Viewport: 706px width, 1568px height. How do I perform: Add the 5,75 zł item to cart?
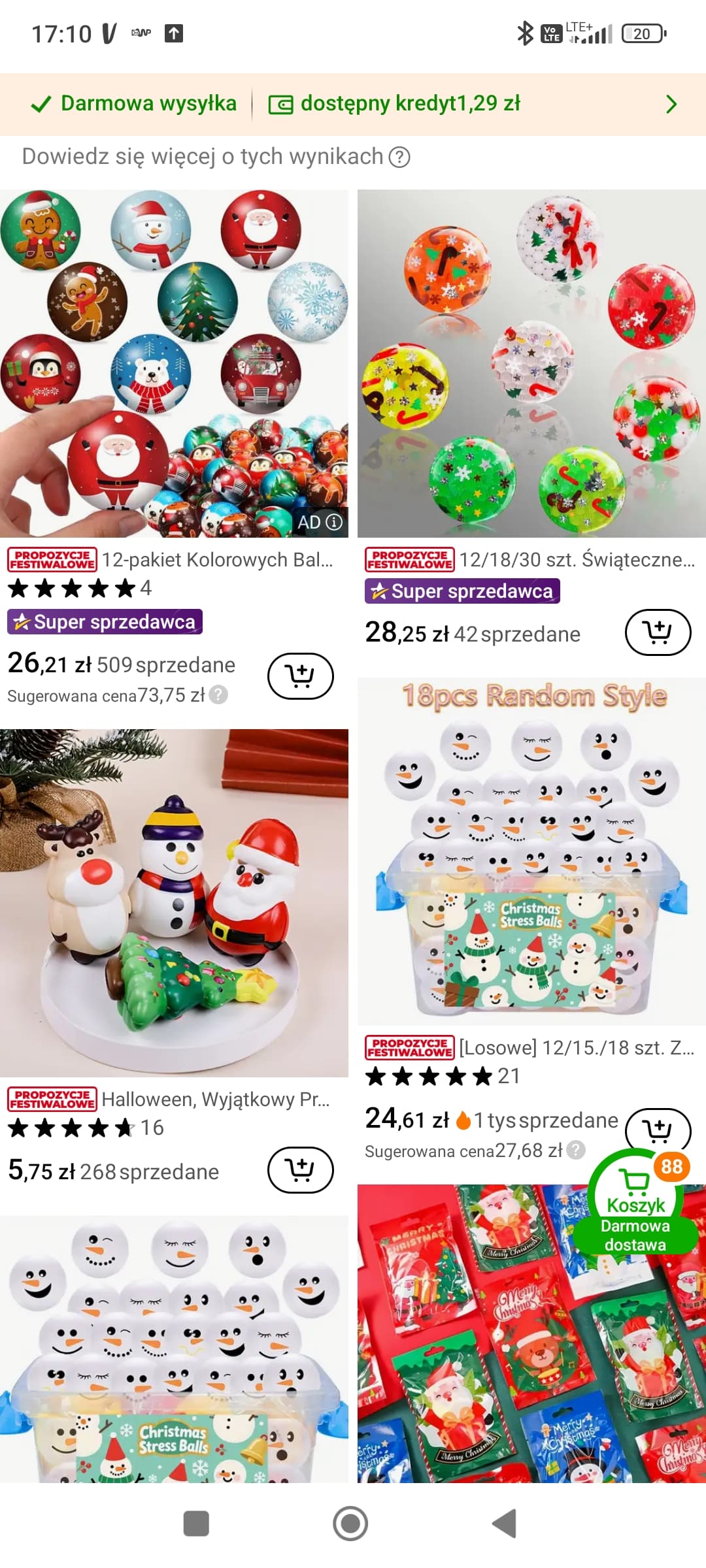300,1169
